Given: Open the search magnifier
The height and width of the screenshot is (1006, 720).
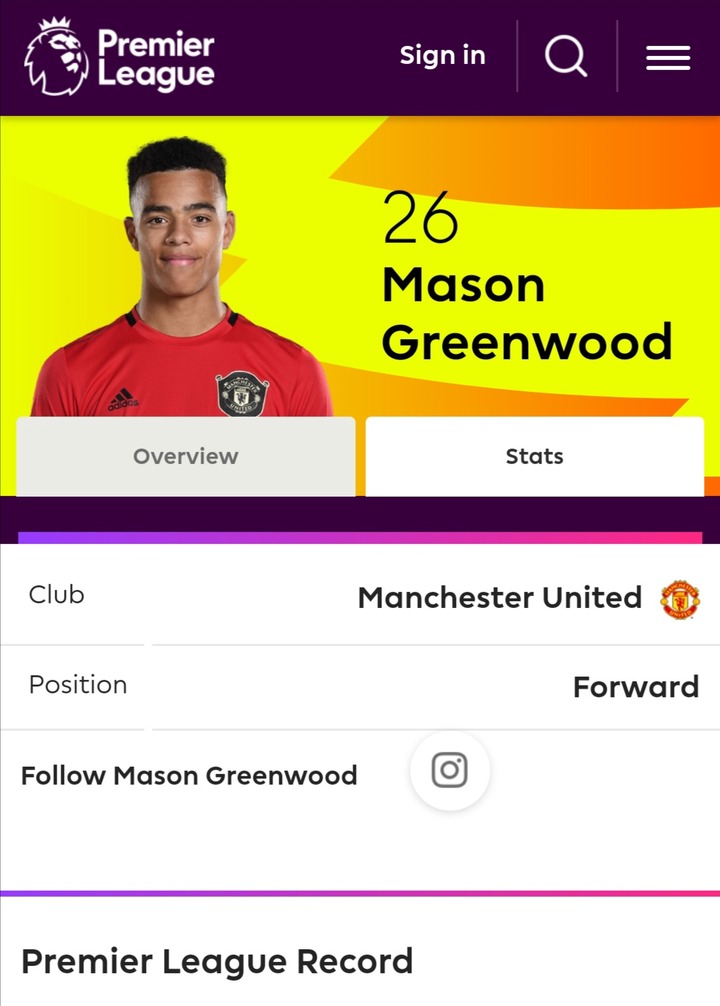Looking at the screenshot, I should 566,56.
